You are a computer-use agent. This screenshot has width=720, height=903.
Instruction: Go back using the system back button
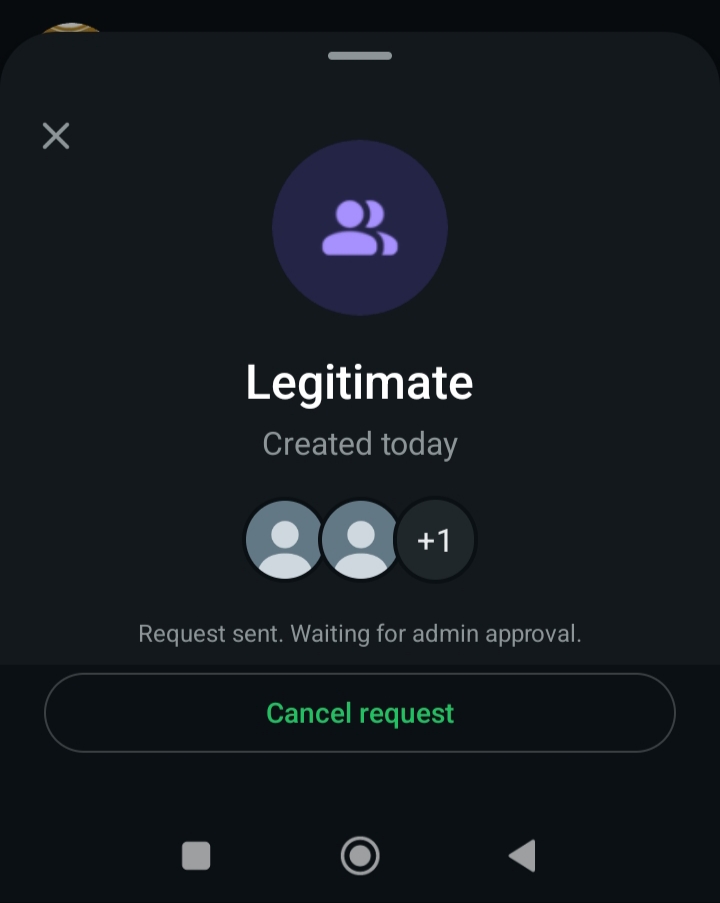coord(522,856)
